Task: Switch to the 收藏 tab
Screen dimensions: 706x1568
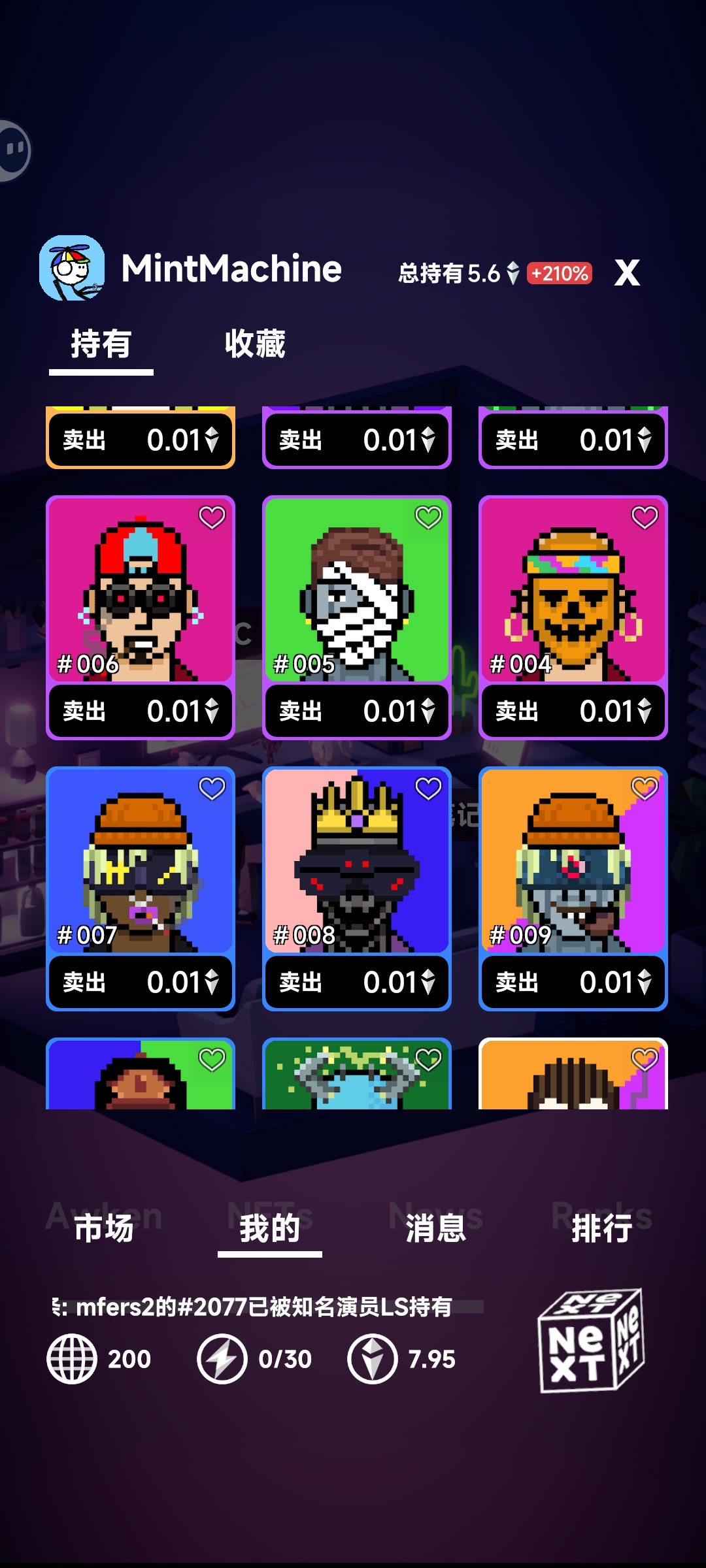Action: [255, 344]
